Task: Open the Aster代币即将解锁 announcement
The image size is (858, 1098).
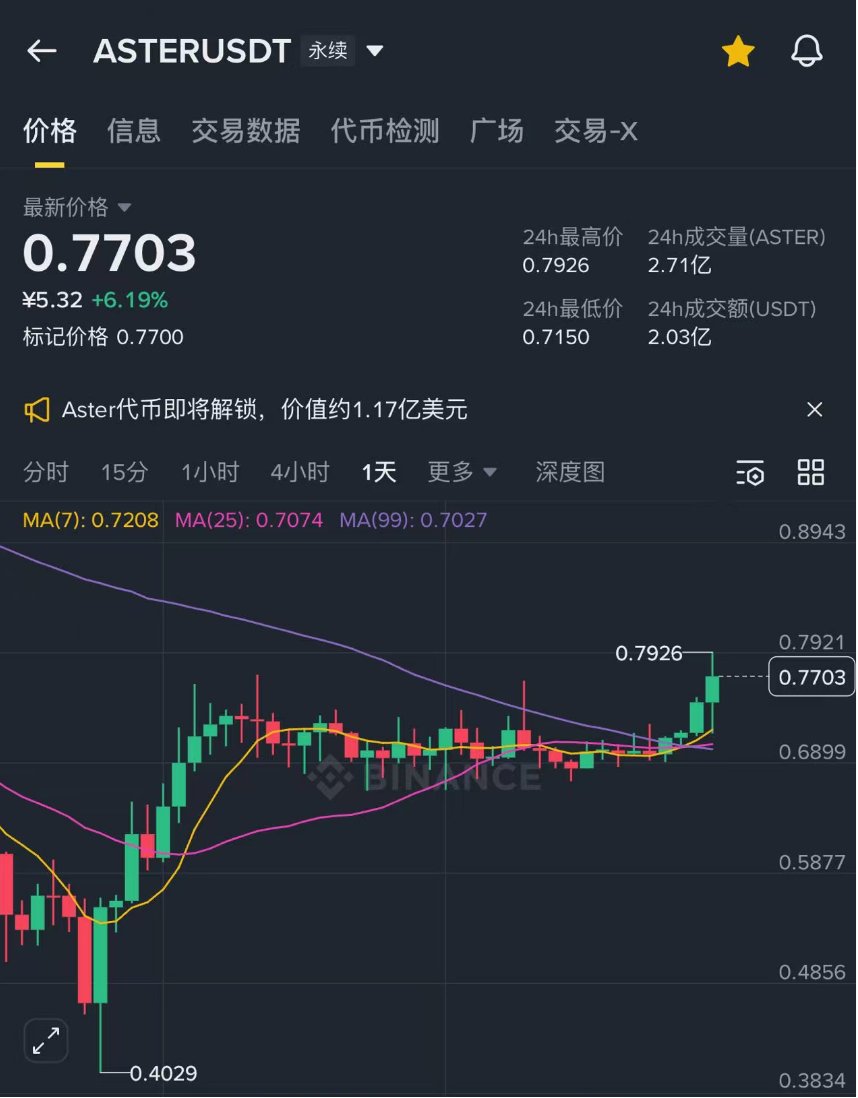Action: 265,409
